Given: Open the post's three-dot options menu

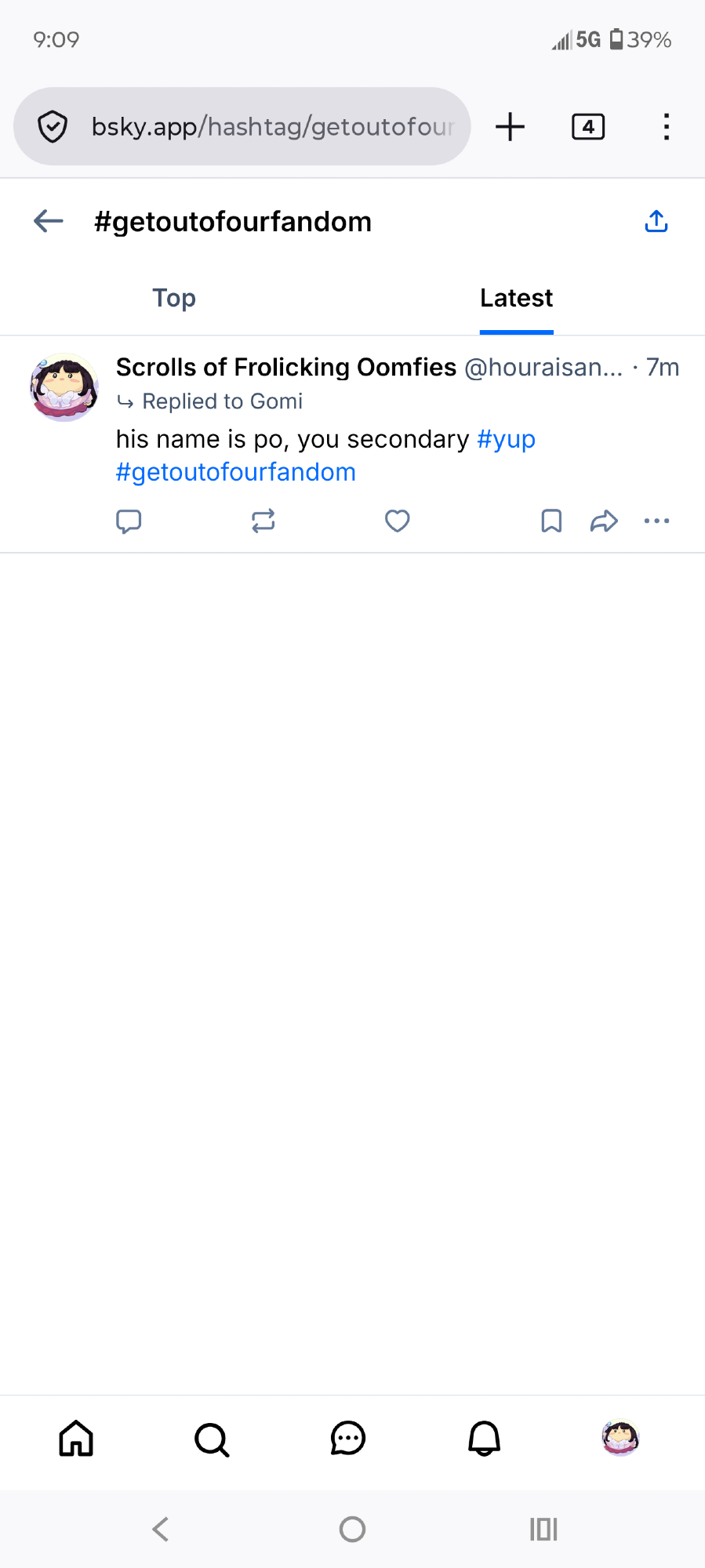Looking at the screenshot, I should 656,521.
